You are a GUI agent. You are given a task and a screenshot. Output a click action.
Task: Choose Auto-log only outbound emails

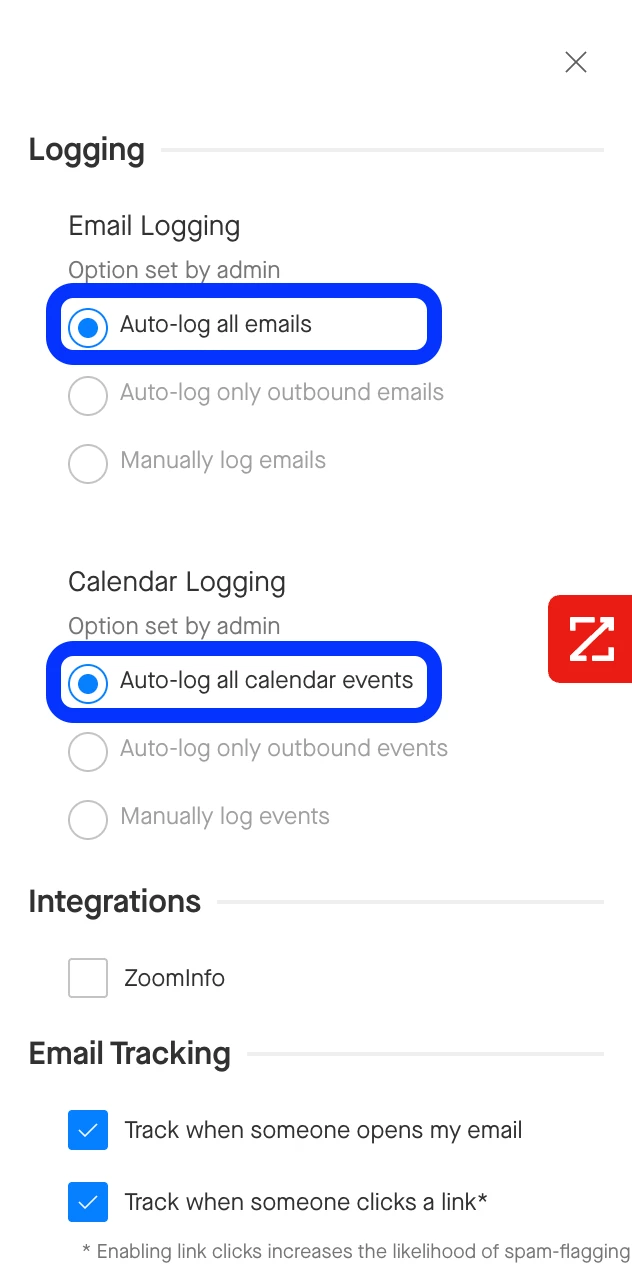pos(88,395)
